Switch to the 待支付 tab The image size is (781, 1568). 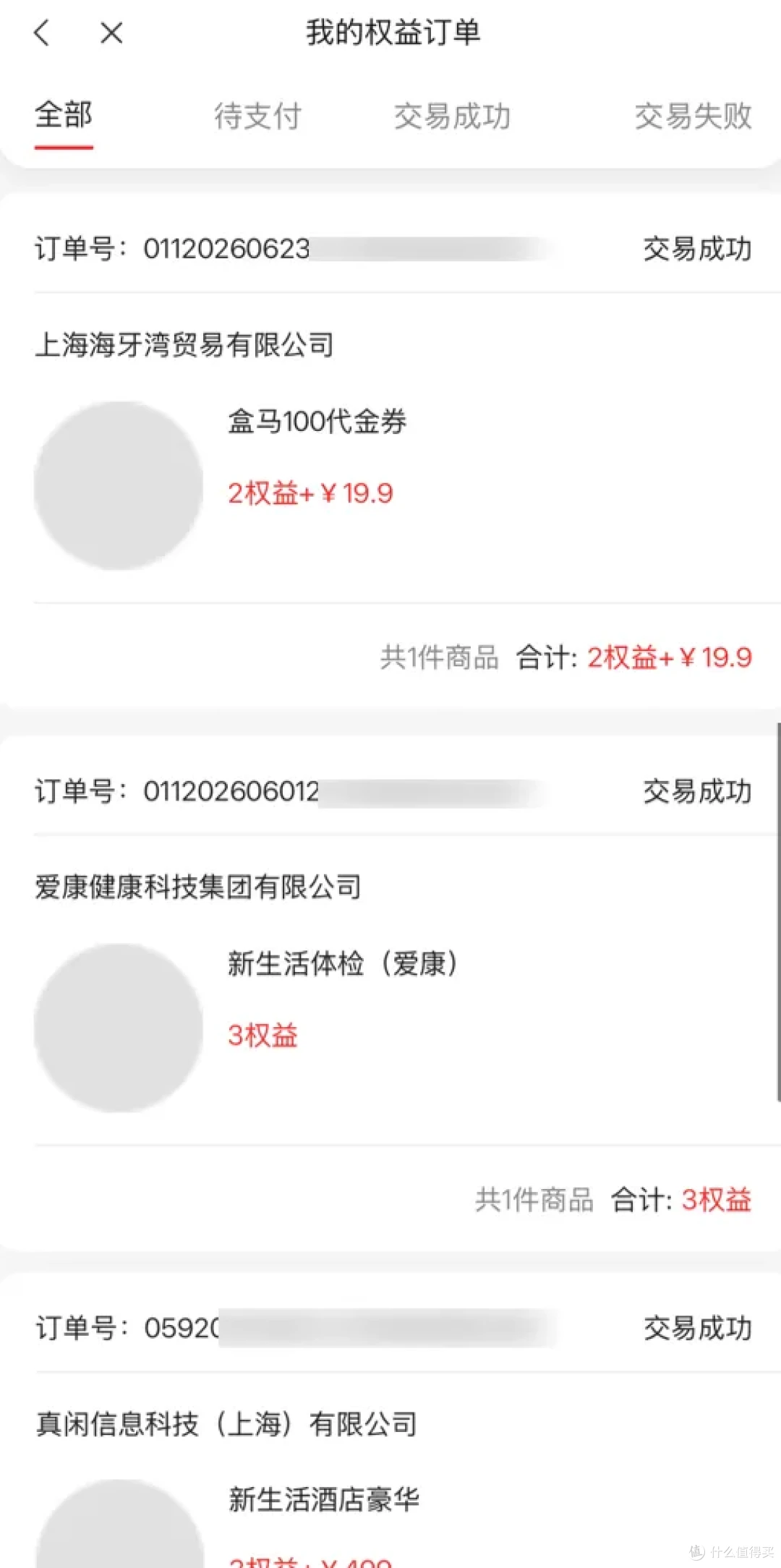click(257, 116)
